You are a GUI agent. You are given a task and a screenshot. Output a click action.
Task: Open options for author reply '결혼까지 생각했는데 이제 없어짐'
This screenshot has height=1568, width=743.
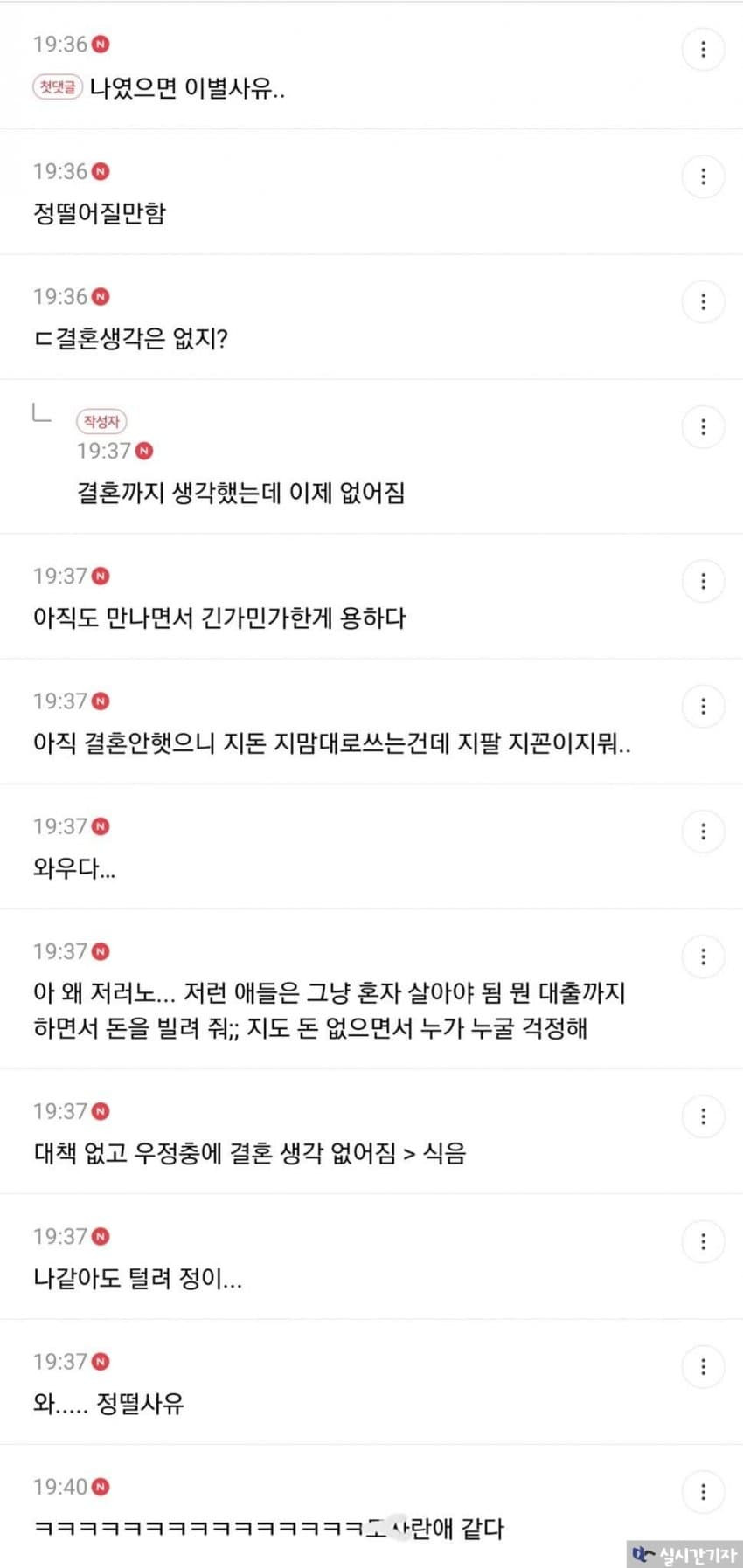click(x=703, y=428)
